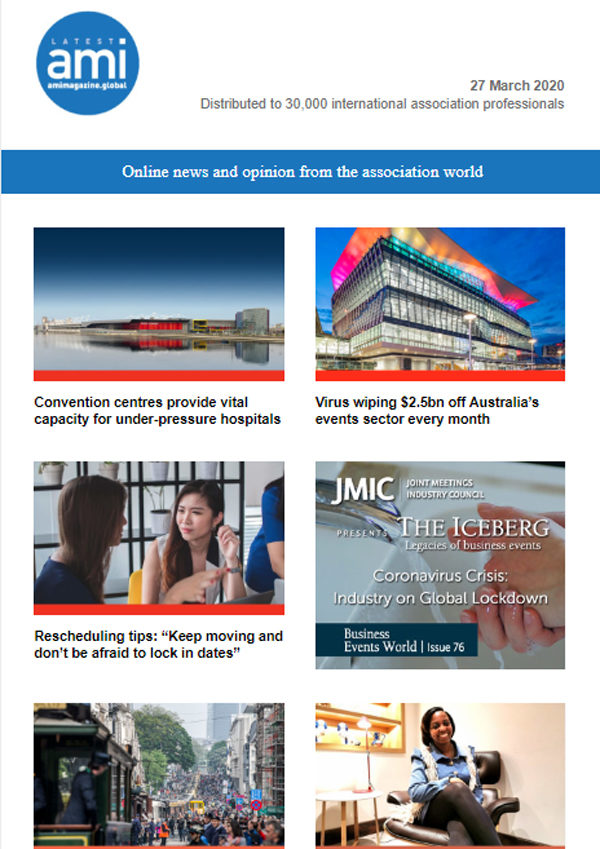Viewport: 600px width, 849px height.
Task: Open the convention centres article image
Action: (158, 303)
